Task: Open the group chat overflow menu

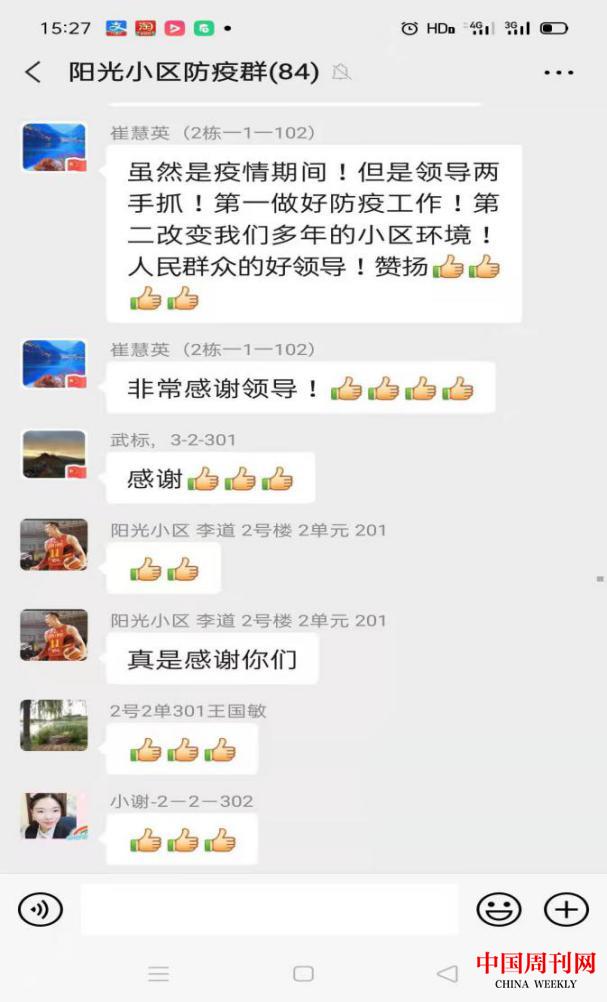Action: pyautogui.click(x=559, y=72)
